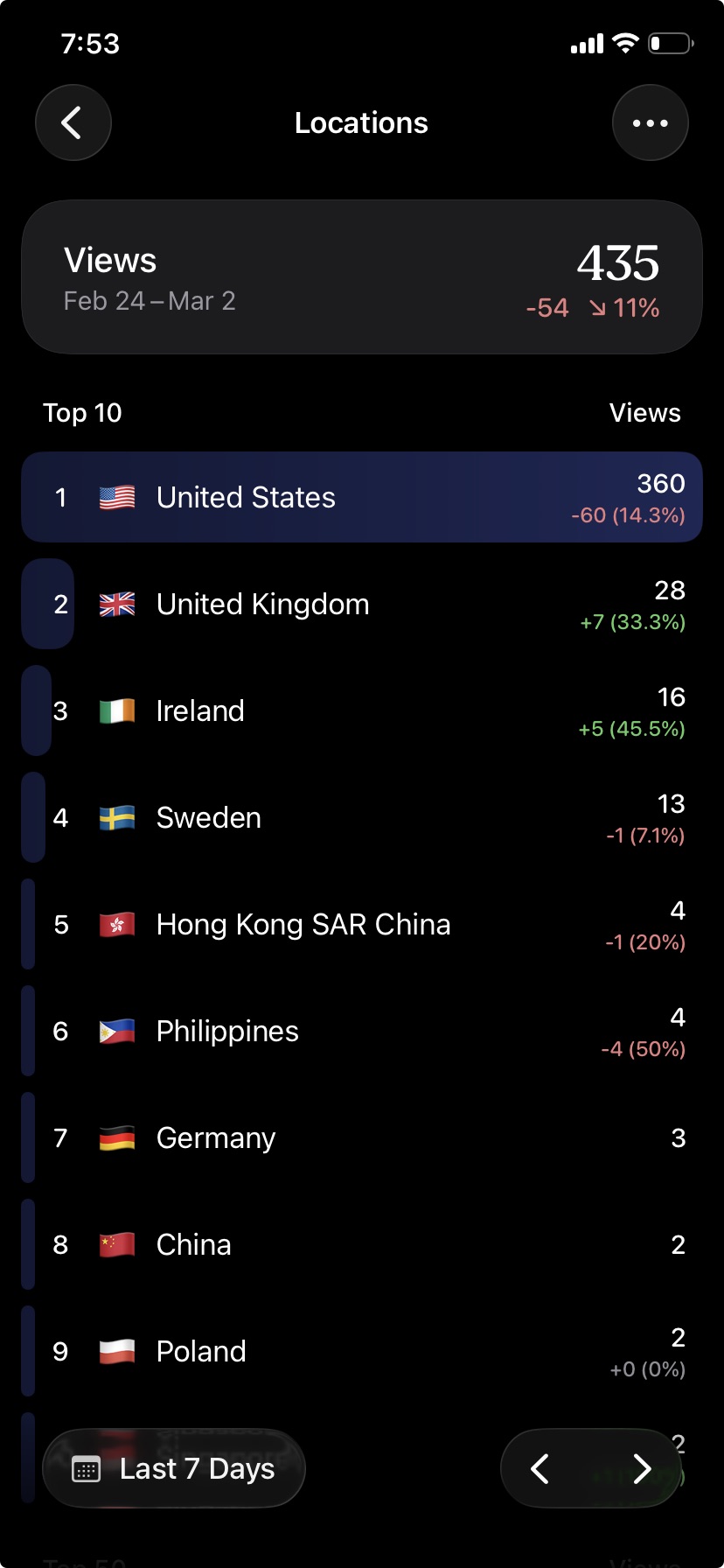Go back from Locations screen
The height and width of the screenshot is (1568, 724).
[x=73, y=122]
